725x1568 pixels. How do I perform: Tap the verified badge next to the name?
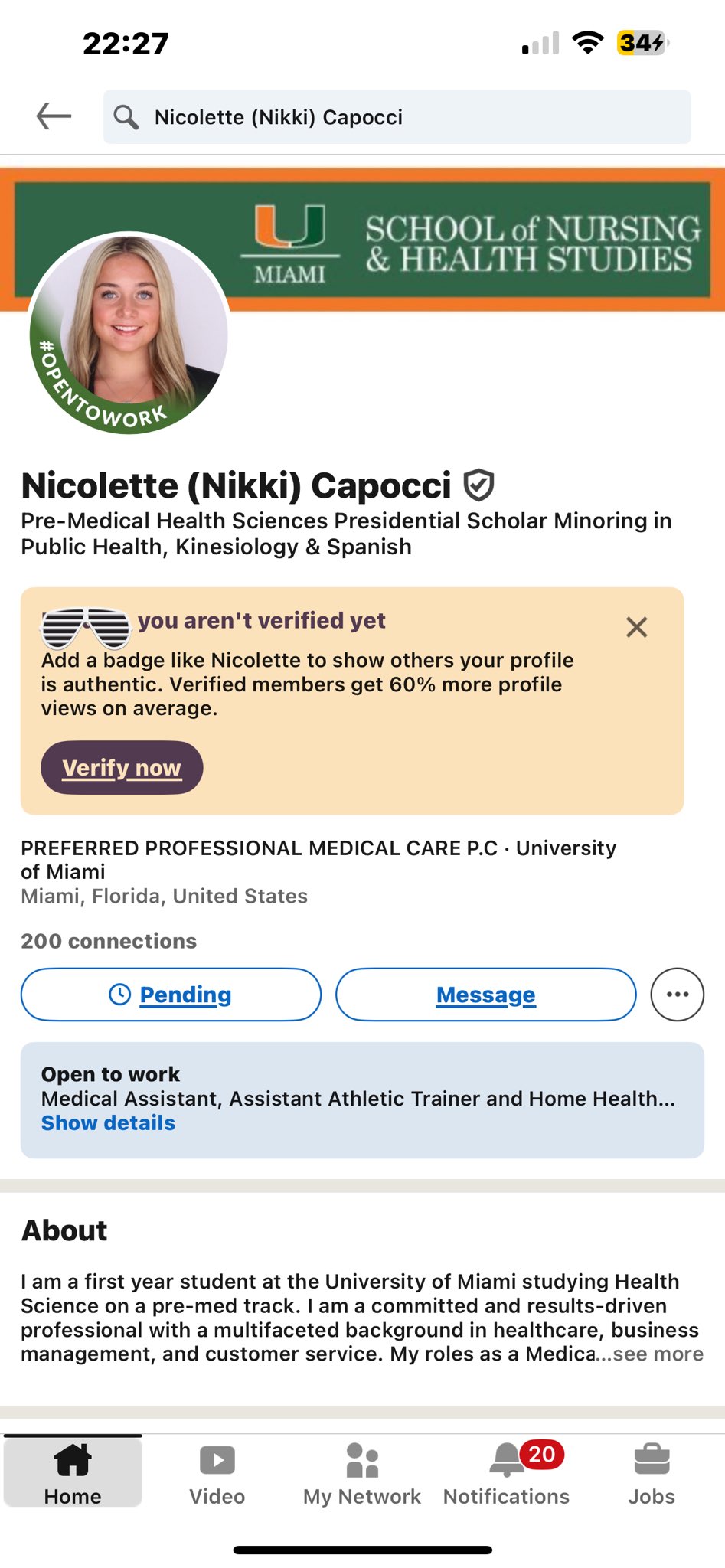click(x=479, y=485)
